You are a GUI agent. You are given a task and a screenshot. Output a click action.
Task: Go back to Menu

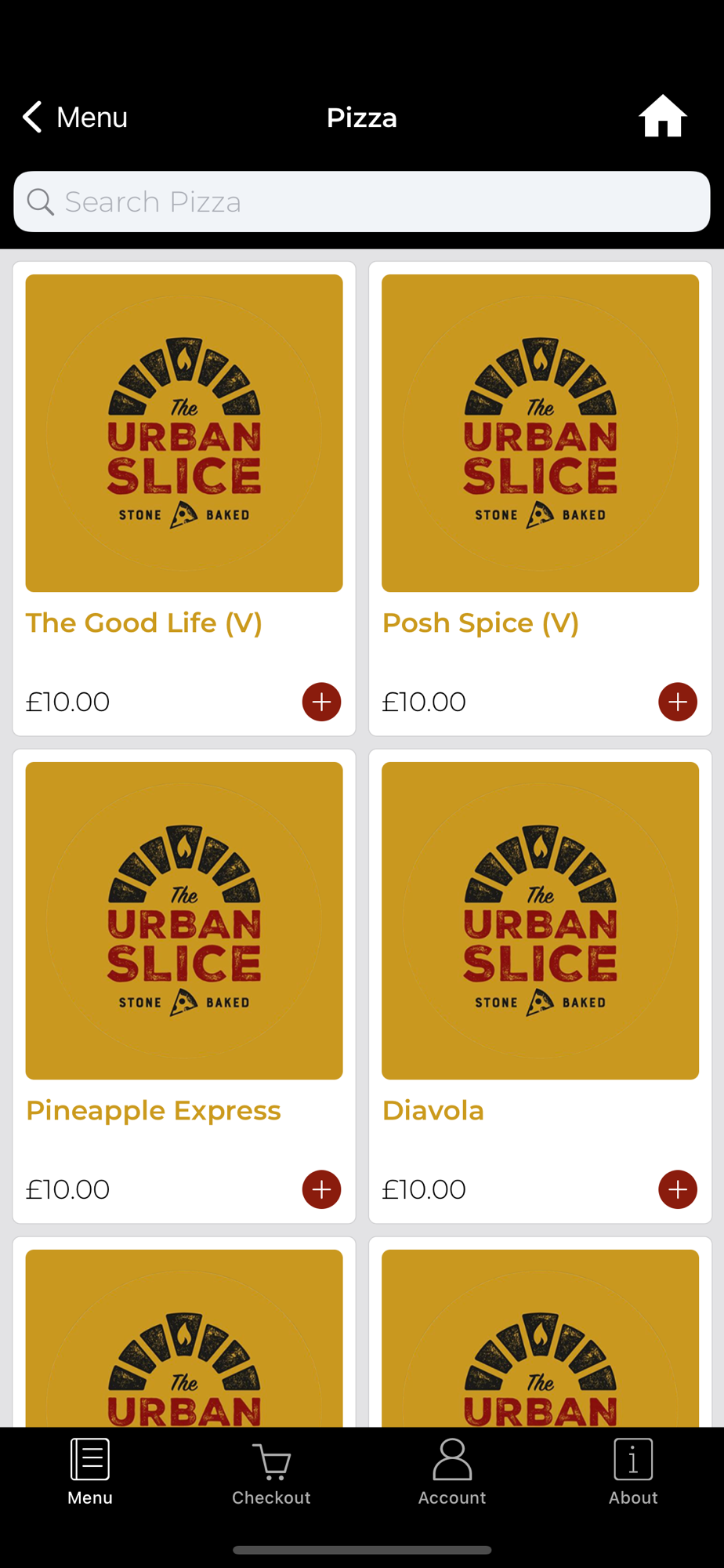click(74, 118)
